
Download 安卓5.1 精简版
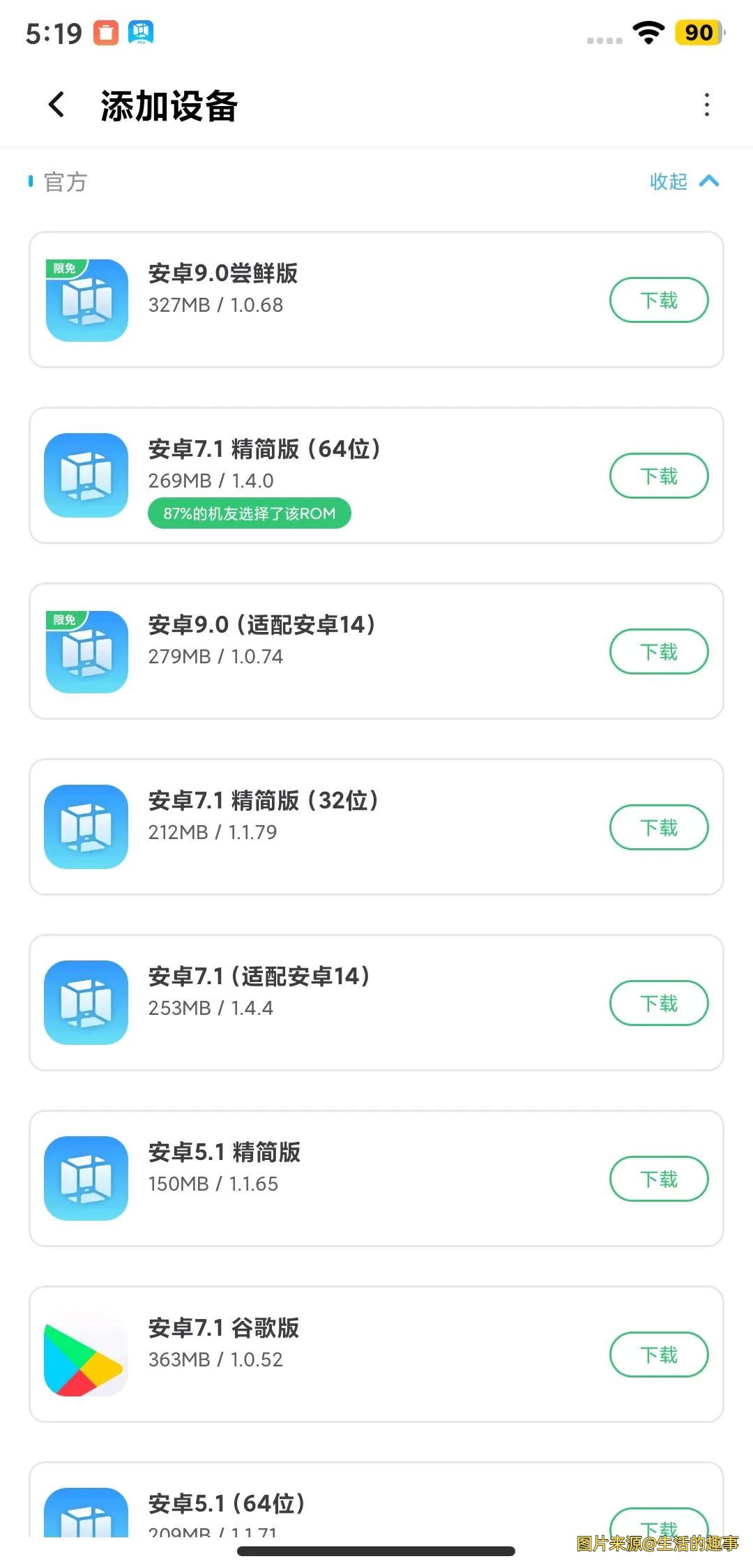(x=658, y=1179)
